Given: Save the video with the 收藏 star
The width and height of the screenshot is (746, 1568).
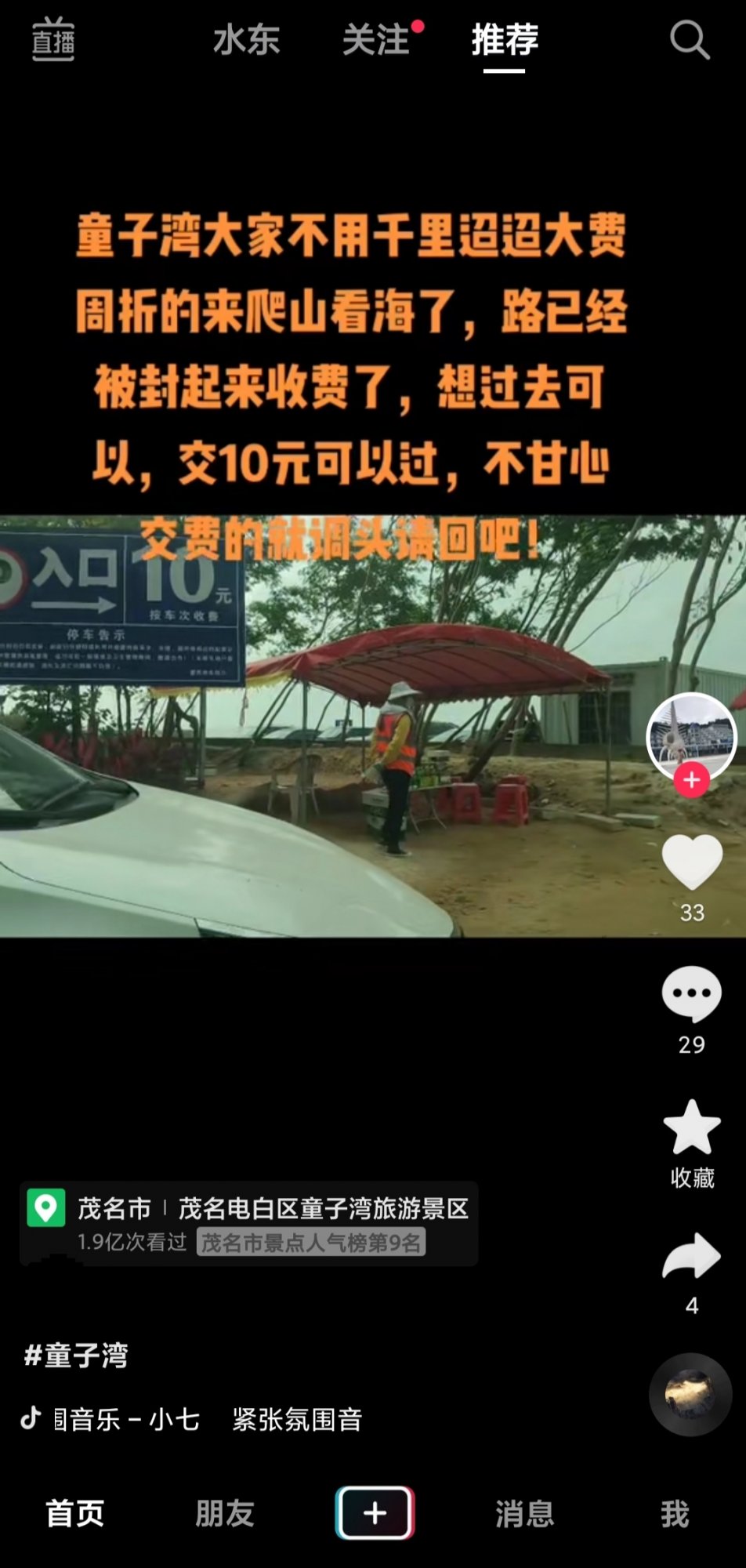Looking at the screenshot, I should point(691,1127).
